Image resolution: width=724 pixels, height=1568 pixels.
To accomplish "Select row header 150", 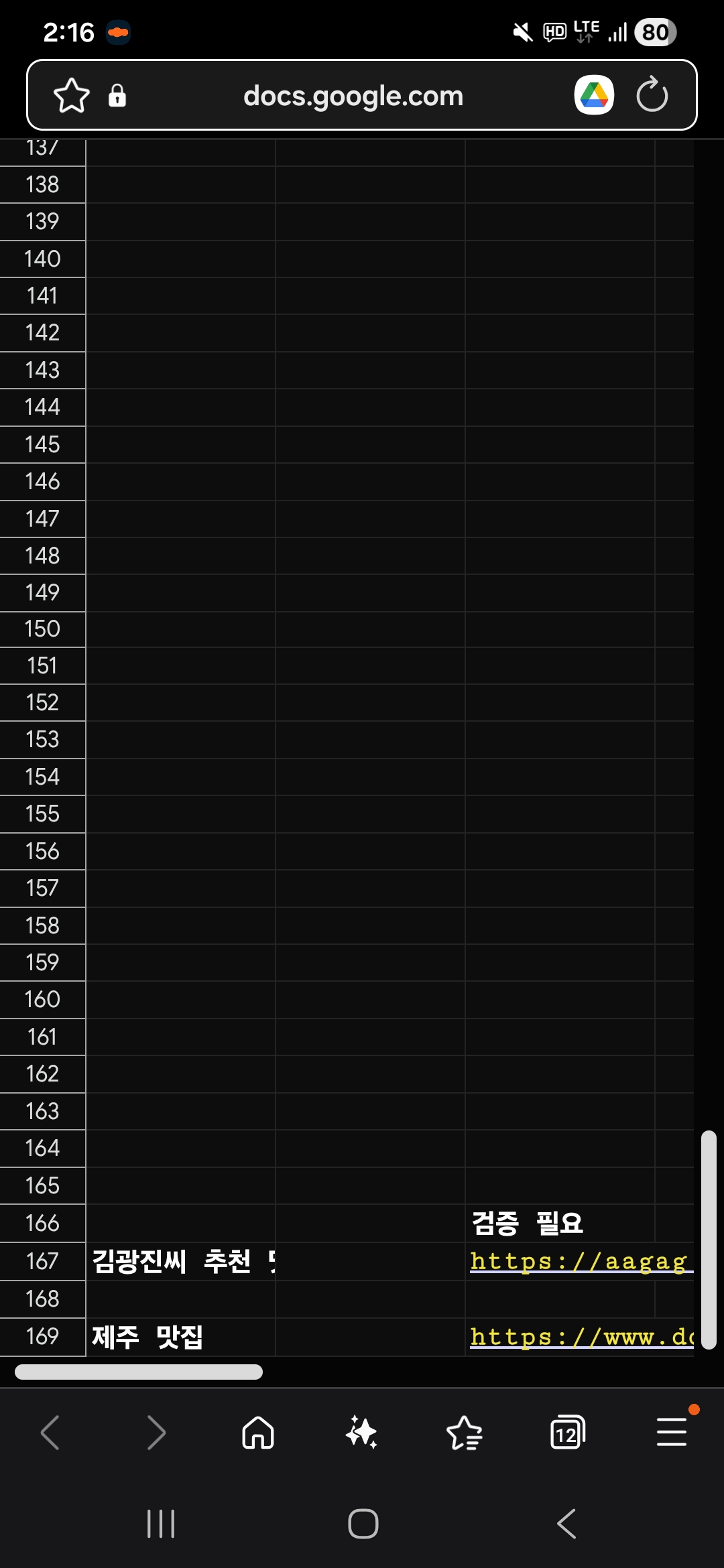I will pos(42,629).
